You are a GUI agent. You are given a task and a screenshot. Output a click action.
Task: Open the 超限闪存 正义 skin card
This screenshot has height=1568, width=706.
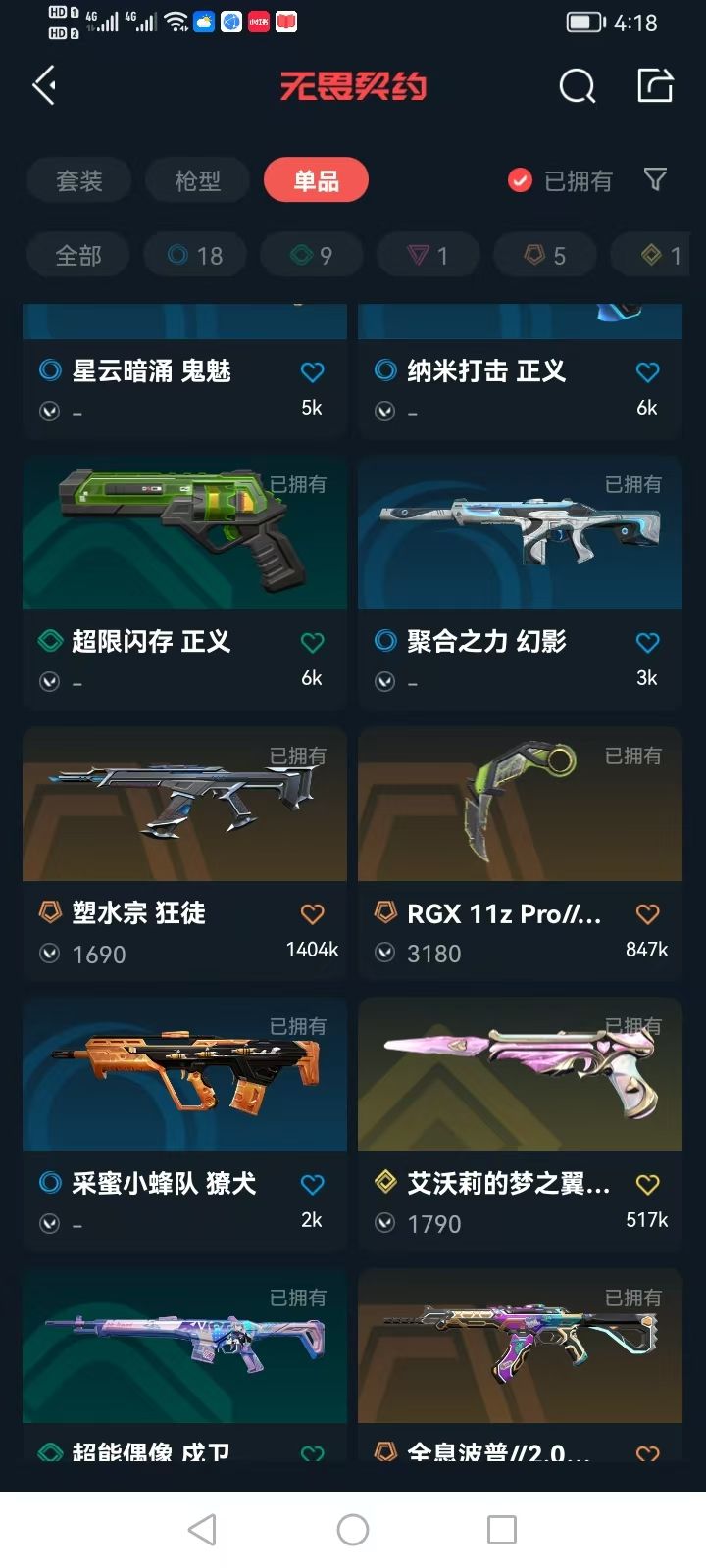click(x=184, y=582)
